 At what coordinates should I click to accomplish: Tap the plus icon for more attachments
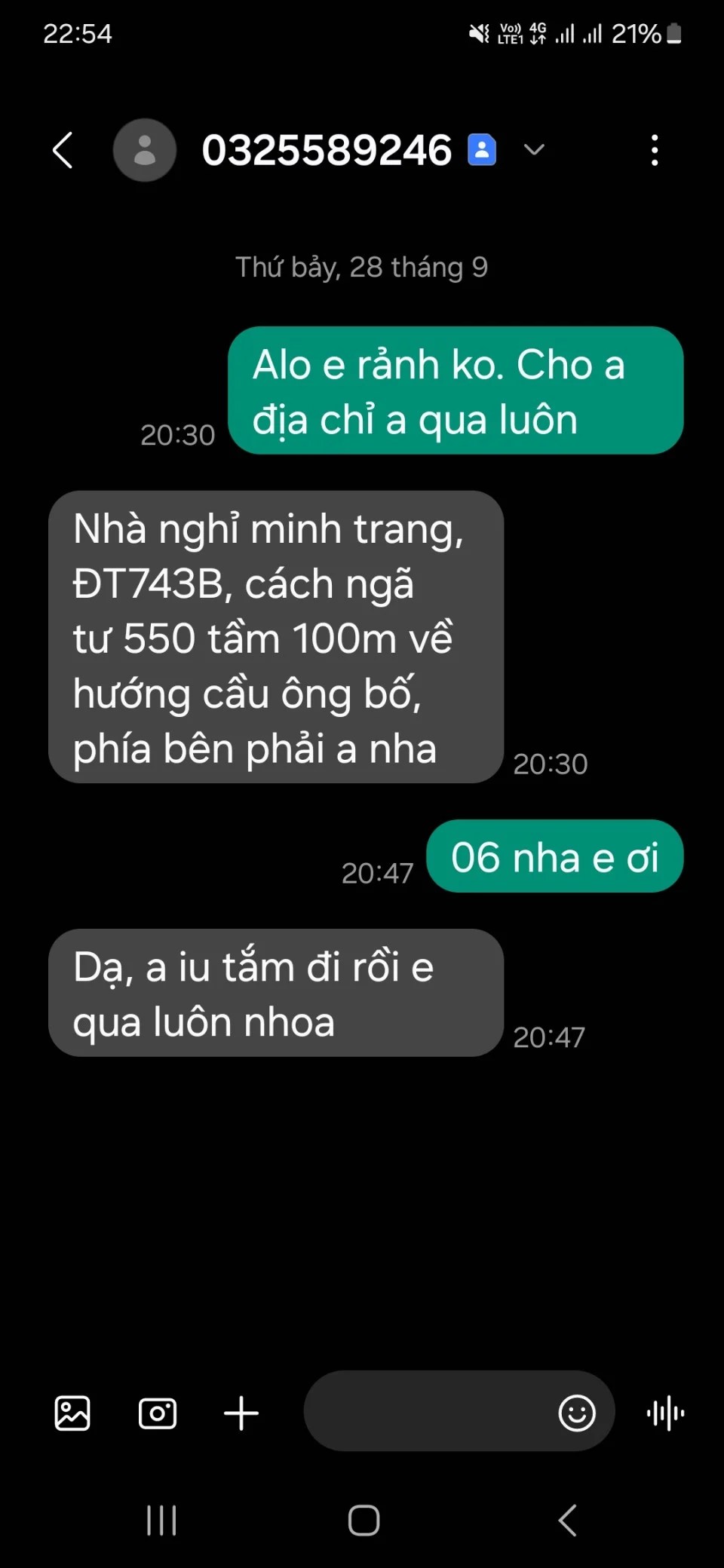point(241,1413)
